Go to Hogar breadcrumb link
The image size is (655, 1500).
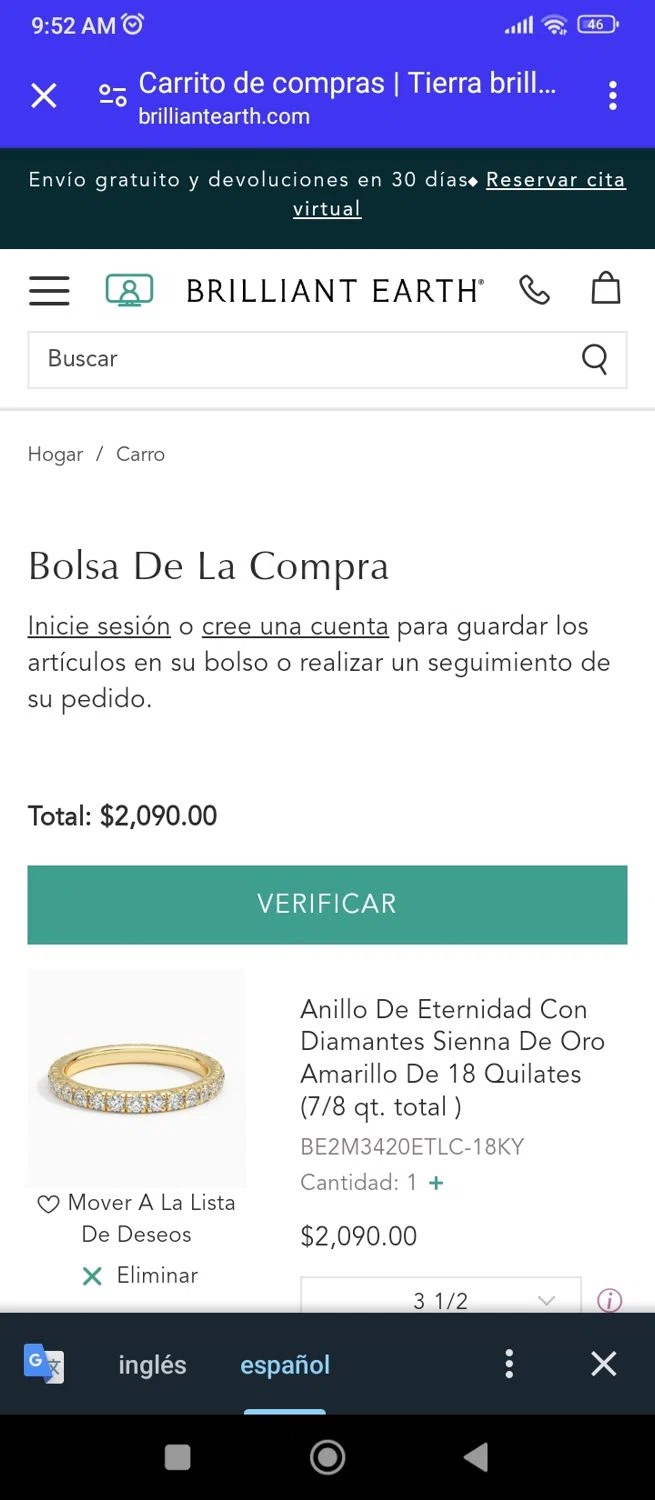click(x=55, y=454)
